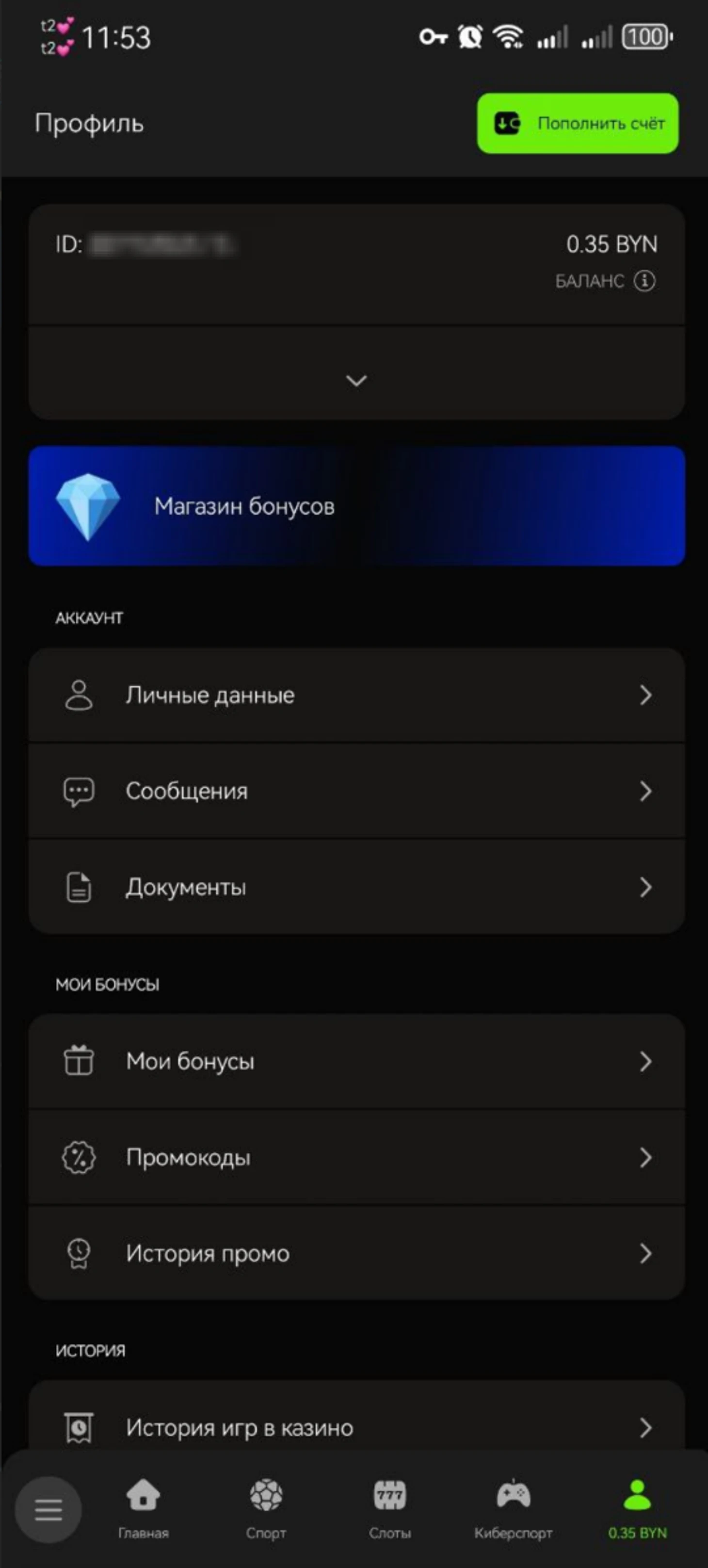The width and height of the screenshot is (708, 1568).
Task: Open Сообщения
Action: [x=356, y=791]
